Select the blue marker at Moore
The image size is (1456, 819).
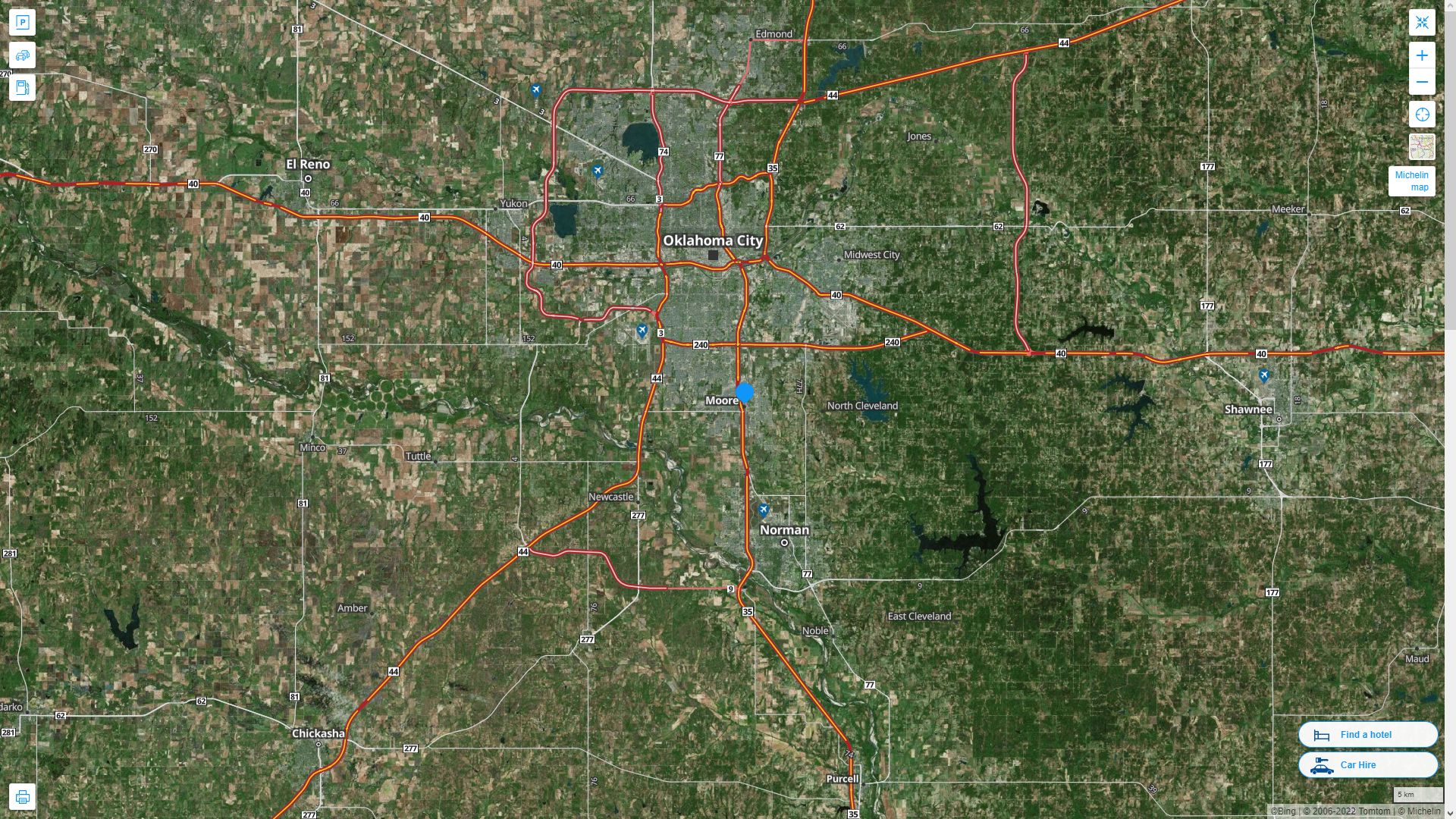coord(745,392)
